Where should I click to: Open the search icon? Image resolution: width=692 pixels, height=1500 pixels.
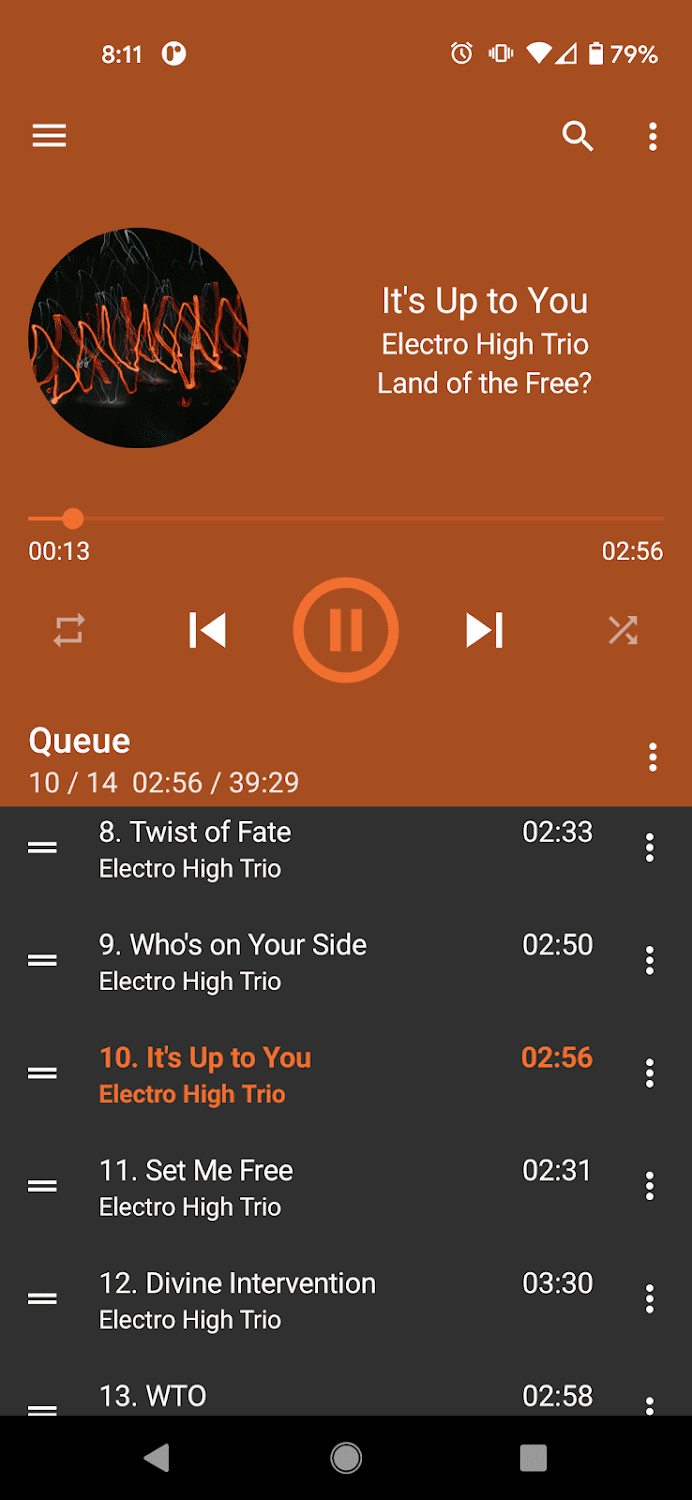[578, 136]
